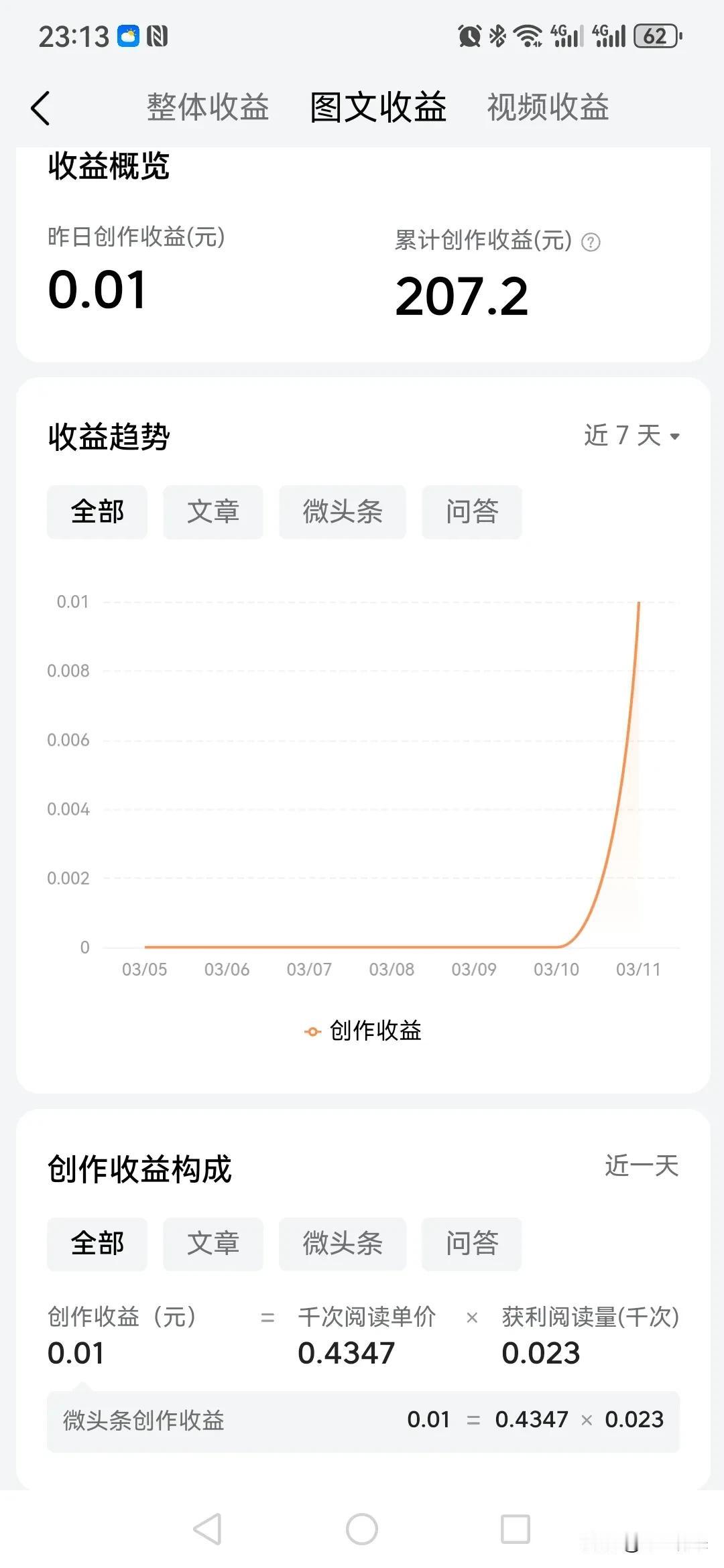Go back using the top-left arrow
Viewport: 724px width, 1568px height.
coord(41,108)
